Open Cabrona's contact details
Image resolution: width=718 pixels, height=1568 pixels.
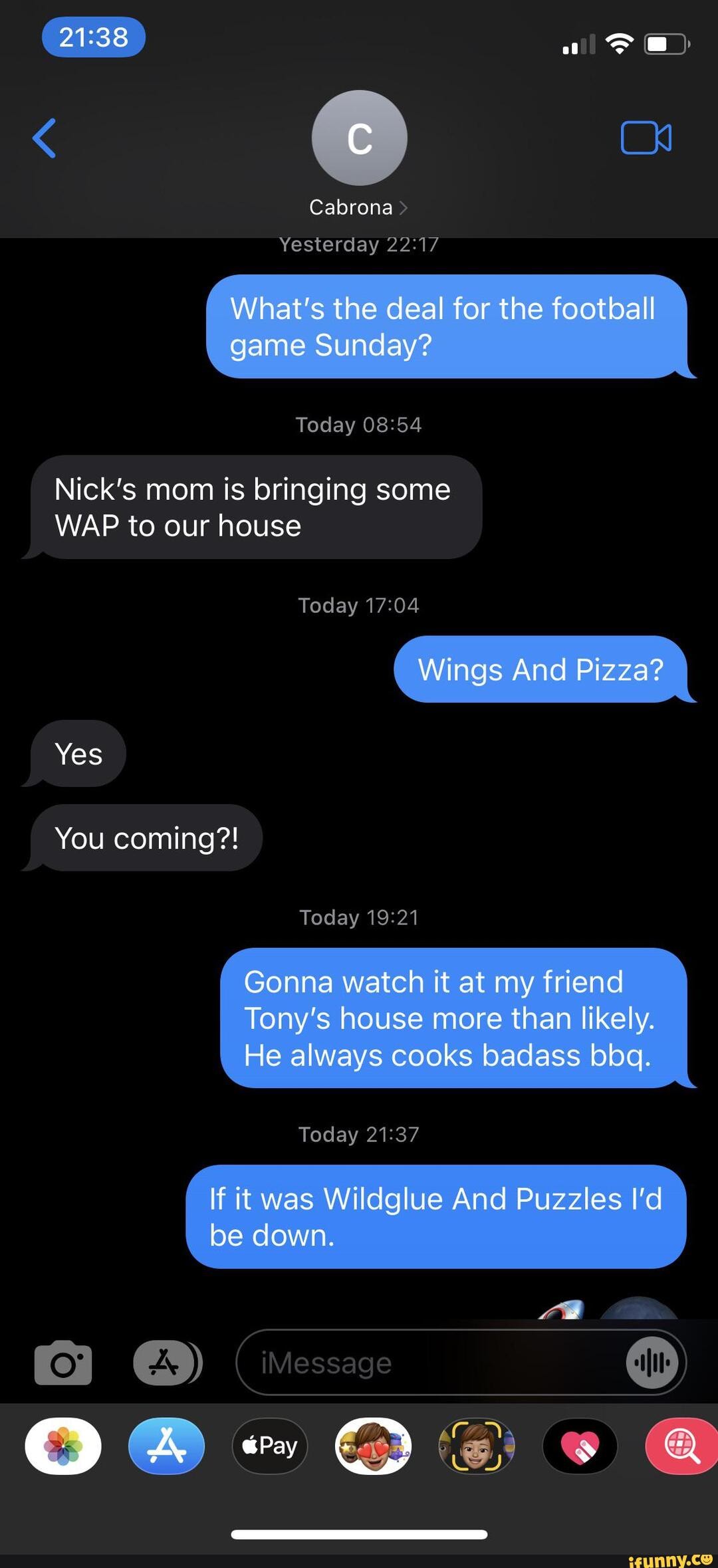coord(359,207)
